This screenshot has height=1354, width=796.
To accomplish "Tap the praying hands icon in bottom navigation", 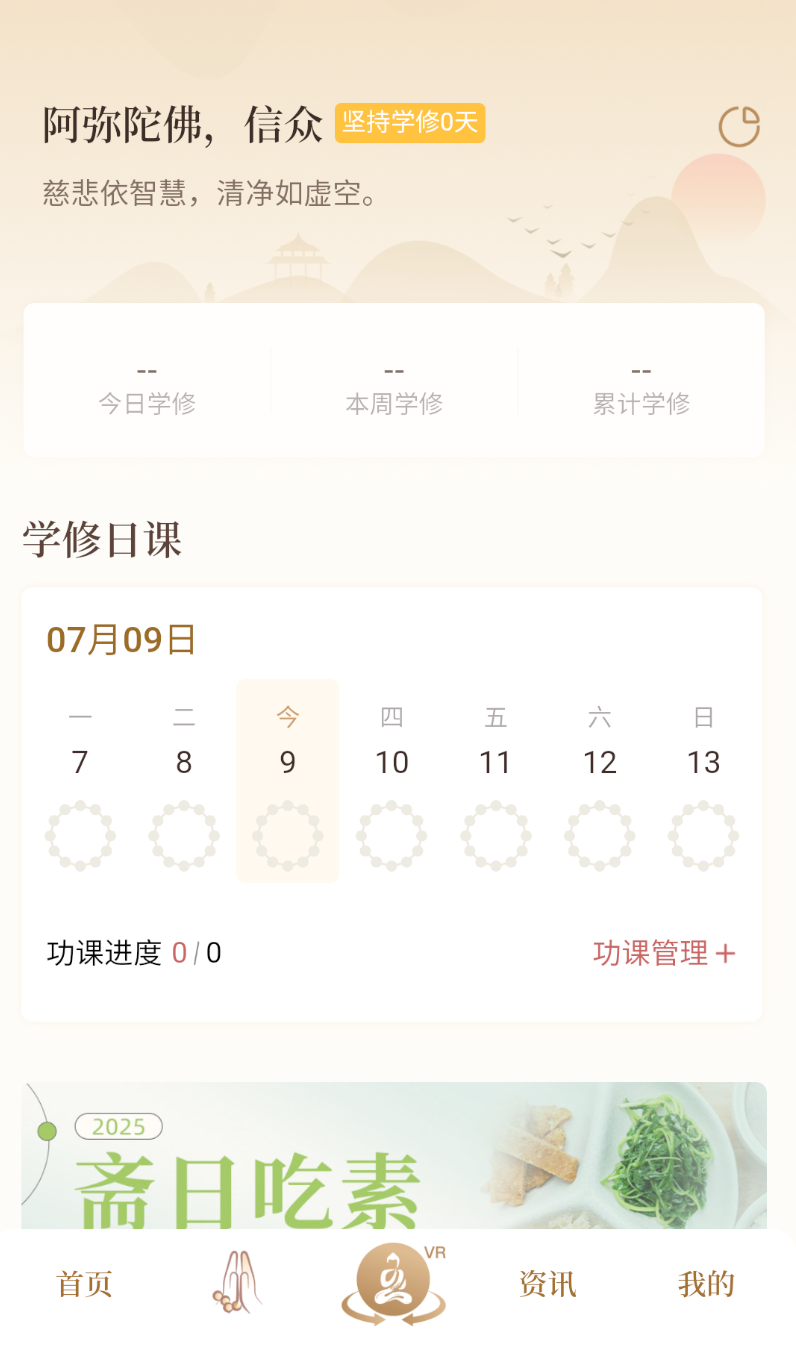I will (x=237, y=1286).
